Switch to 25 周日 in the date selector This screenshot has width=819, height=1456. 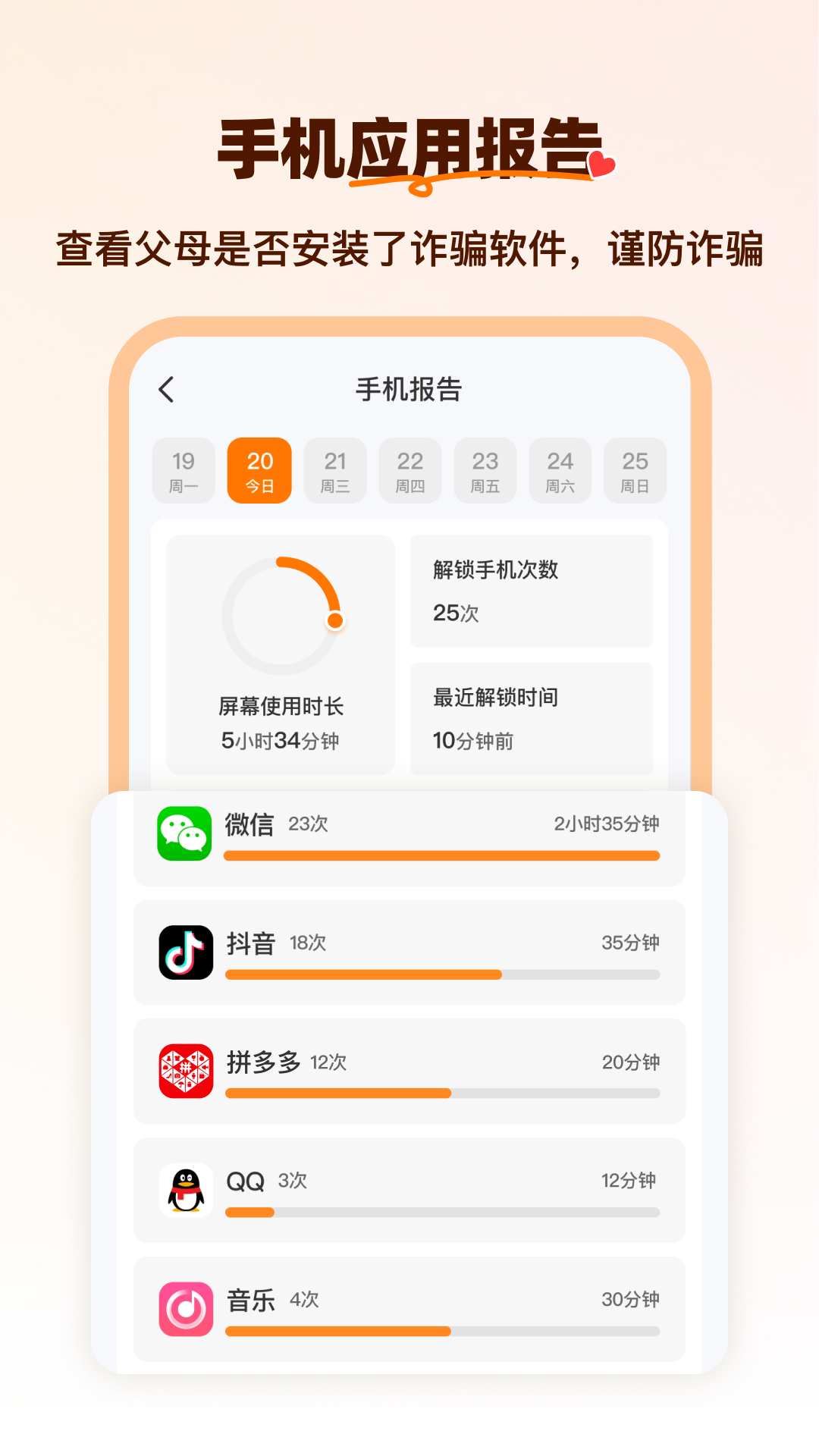coord(635,469)
